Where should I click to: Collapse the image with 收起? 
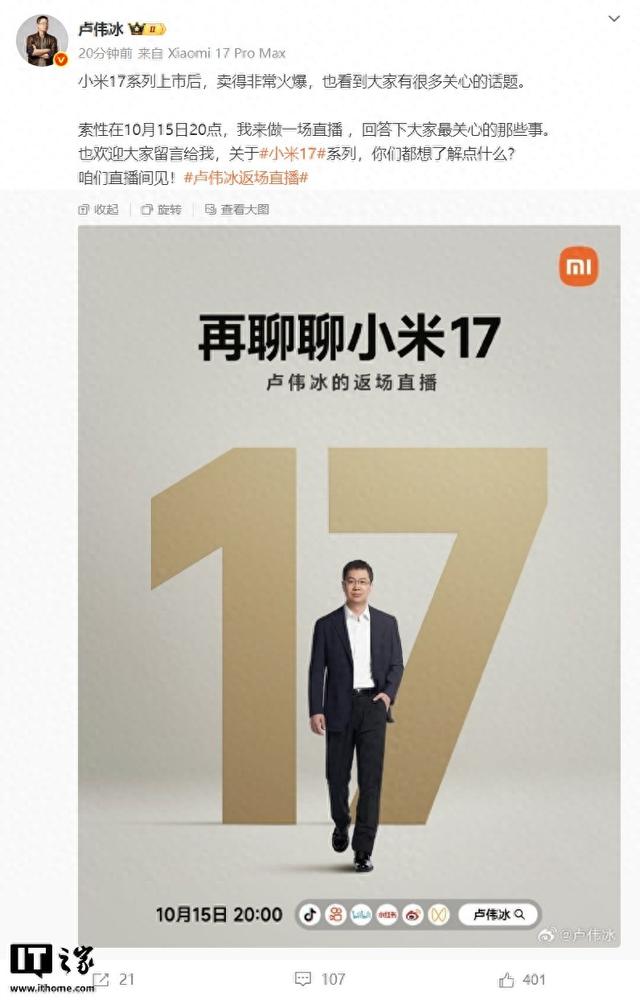point(99,209)
